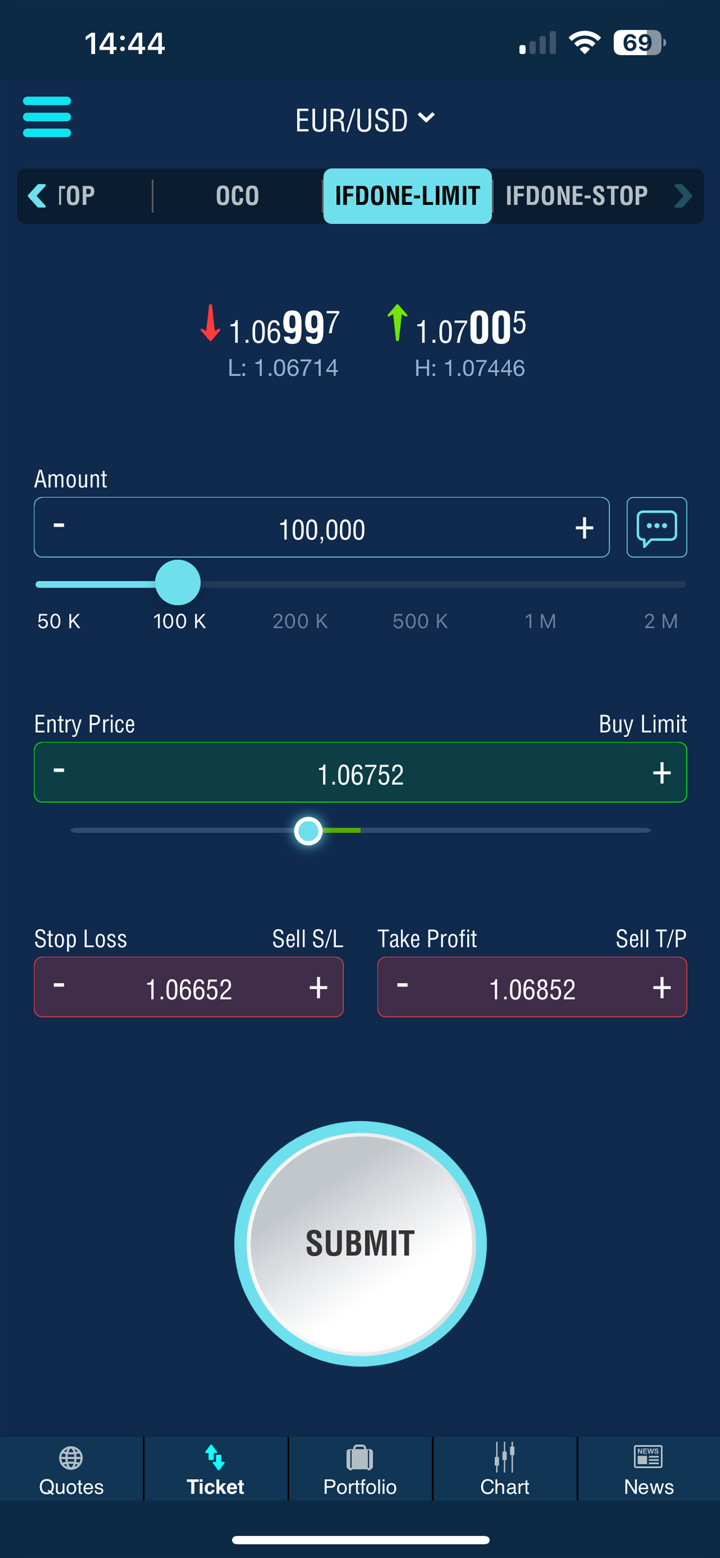
Task: Open the hamburger menu
Action: tap(47, 117)
